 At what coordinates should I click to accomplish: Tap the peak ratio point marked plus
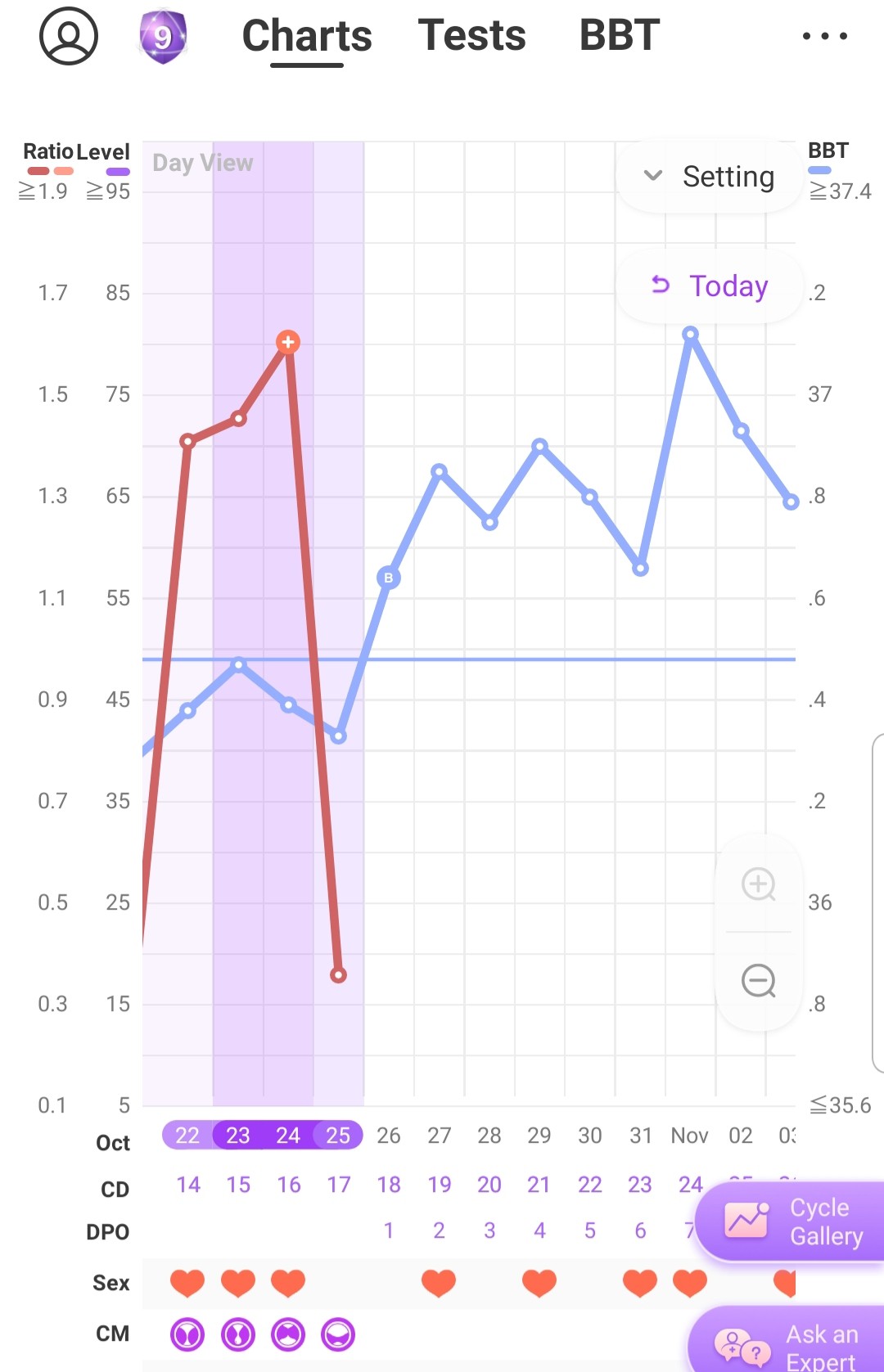coord(287,342)
